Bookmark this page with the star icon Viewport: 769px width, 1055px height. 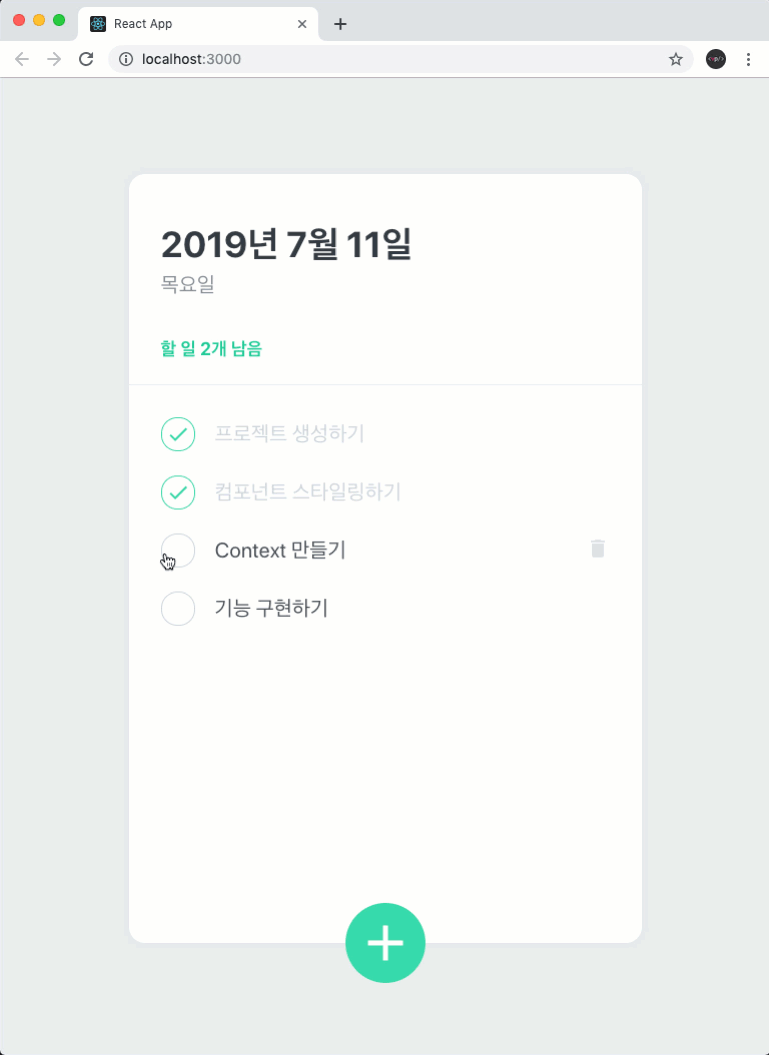pos(676,59)
